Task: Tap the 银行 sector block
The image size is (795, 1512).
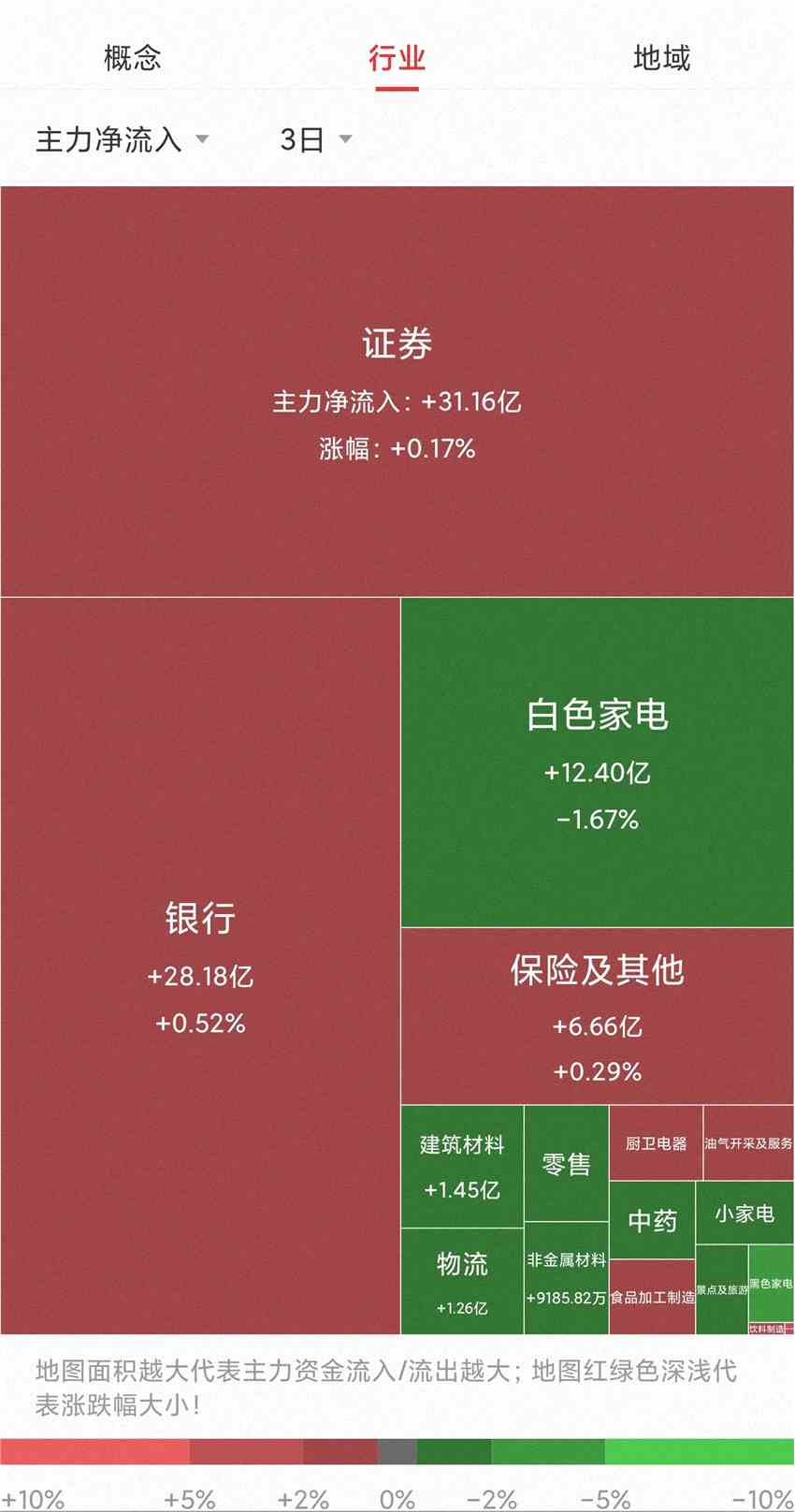Action: point(200,964)
